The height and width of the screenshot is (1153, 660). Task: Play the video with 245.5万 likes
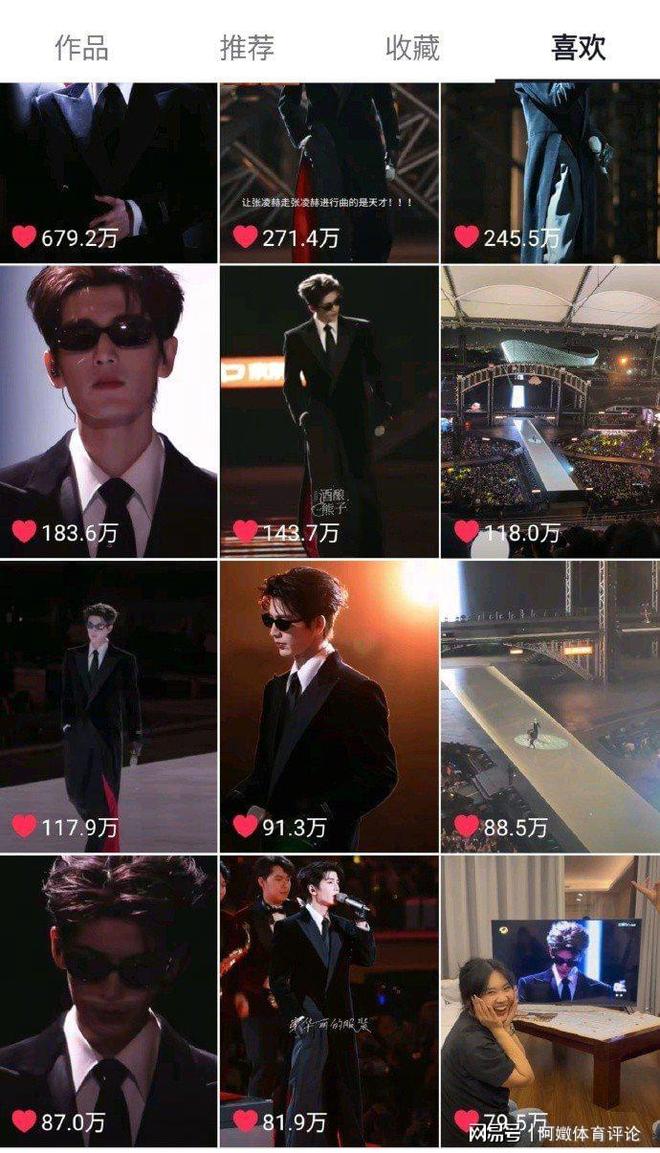pyautogui.click(x=550, y=170)
